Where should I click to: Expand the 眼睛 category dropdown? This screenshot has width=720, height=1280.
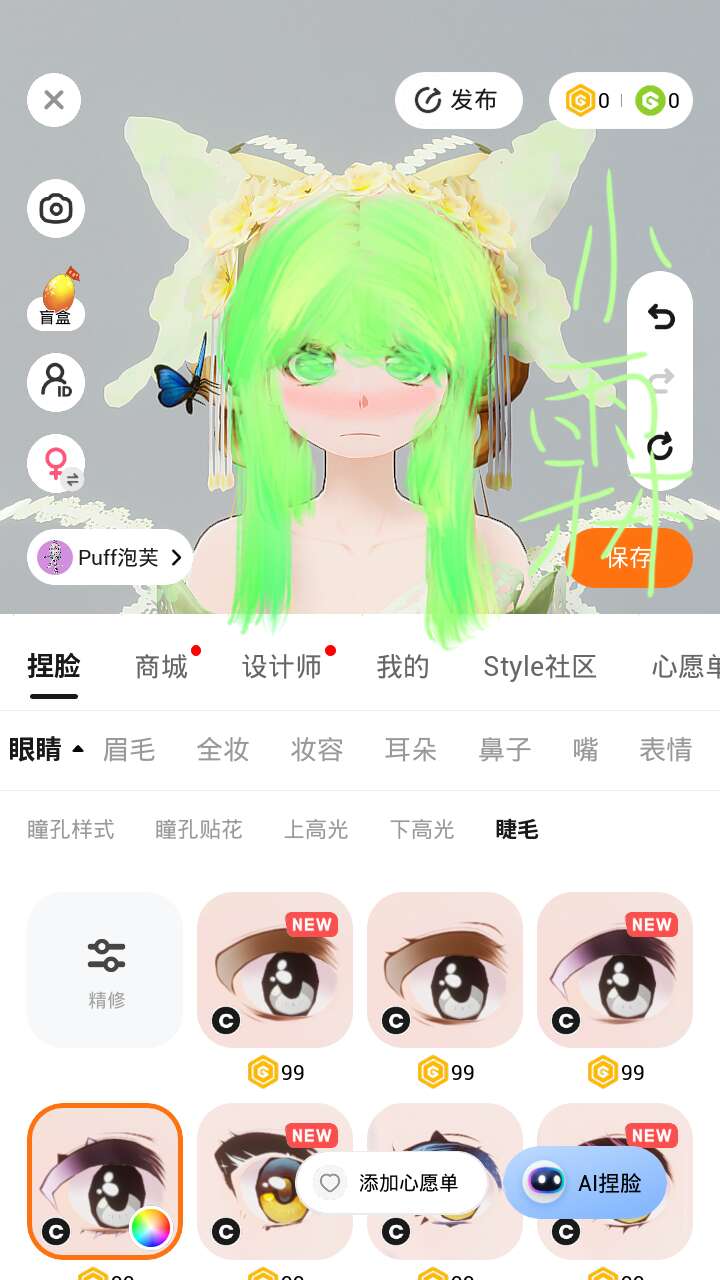[x=46, y=749]
